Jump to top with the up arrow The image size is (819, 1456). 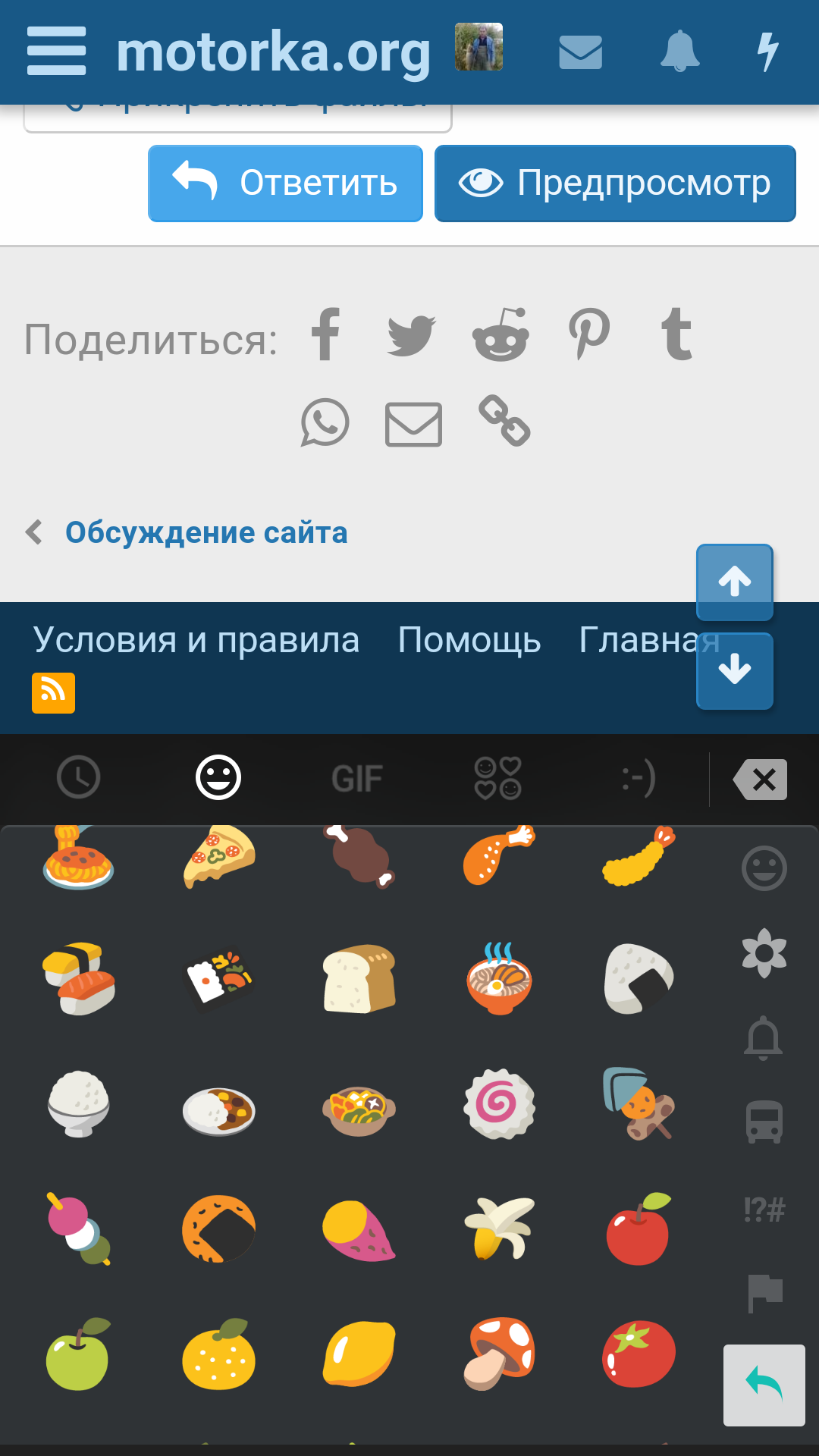point(734,582)
